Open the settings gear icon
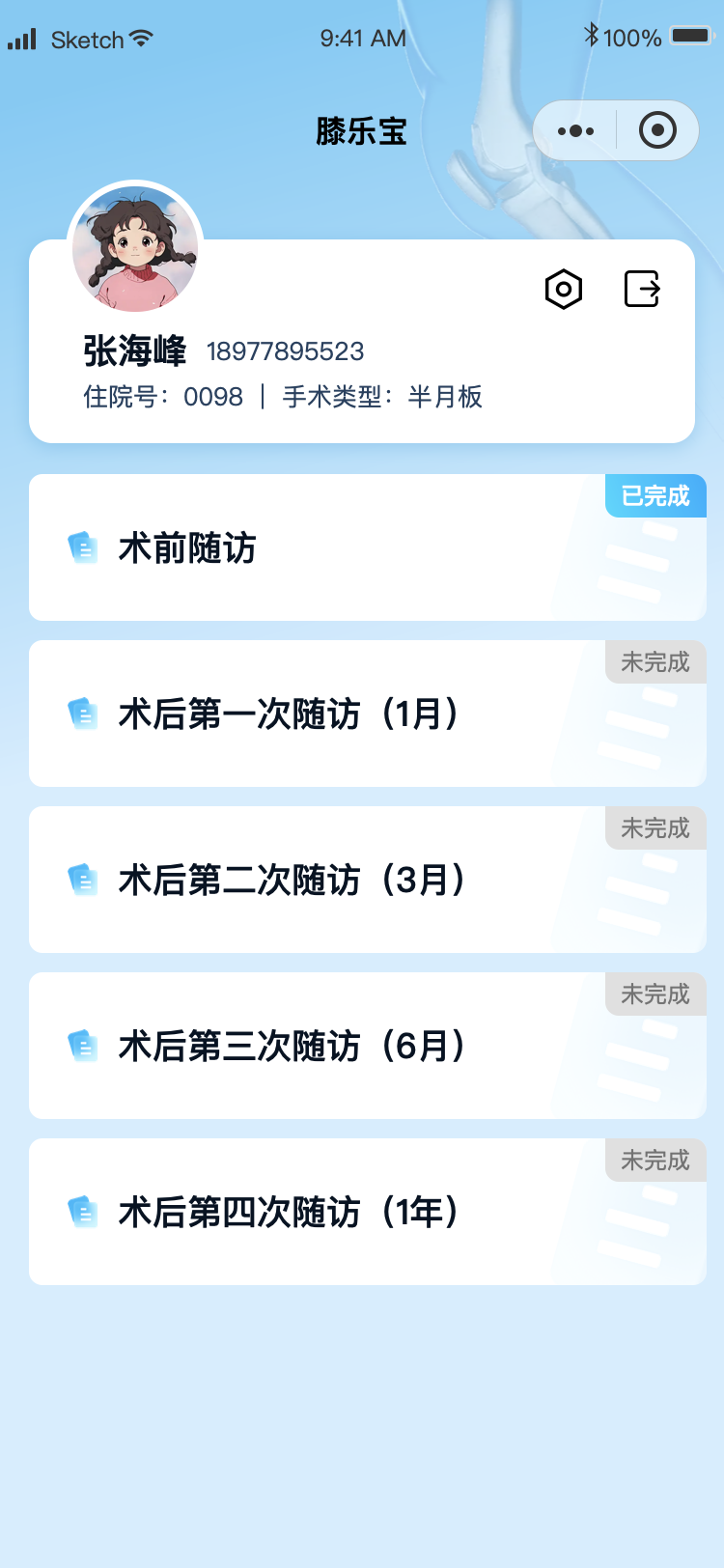This screenshot has width=724, height=1568. pyautogui.click(x=564, y=289)
